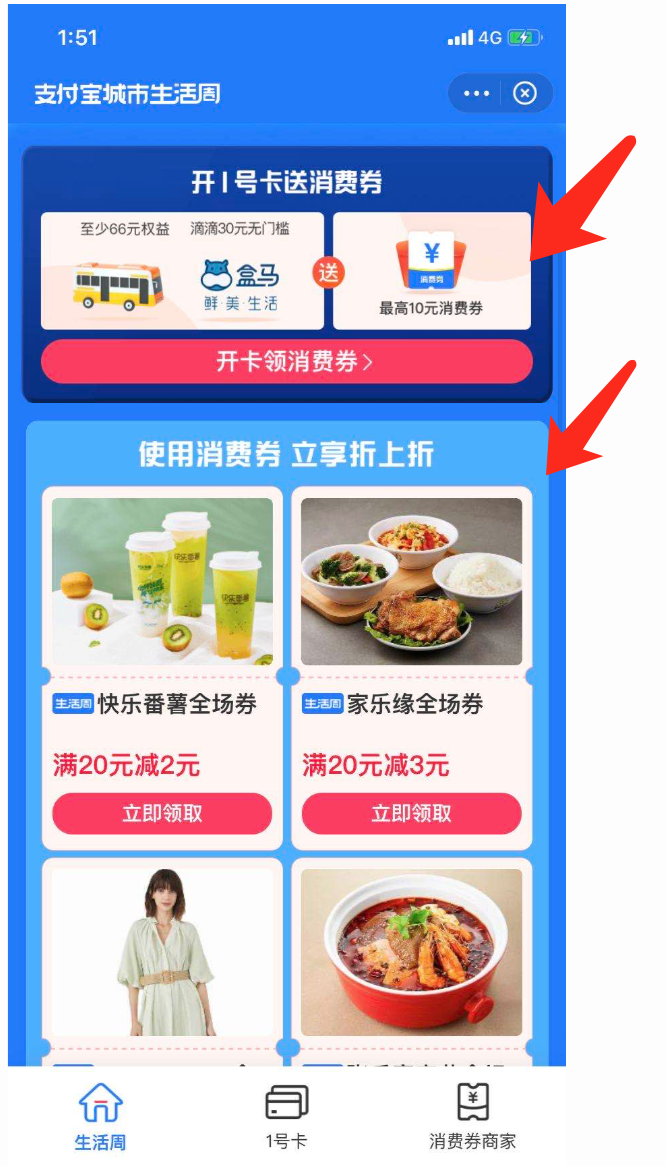Switch to the 消费券商家 tab

point(472,1118)
